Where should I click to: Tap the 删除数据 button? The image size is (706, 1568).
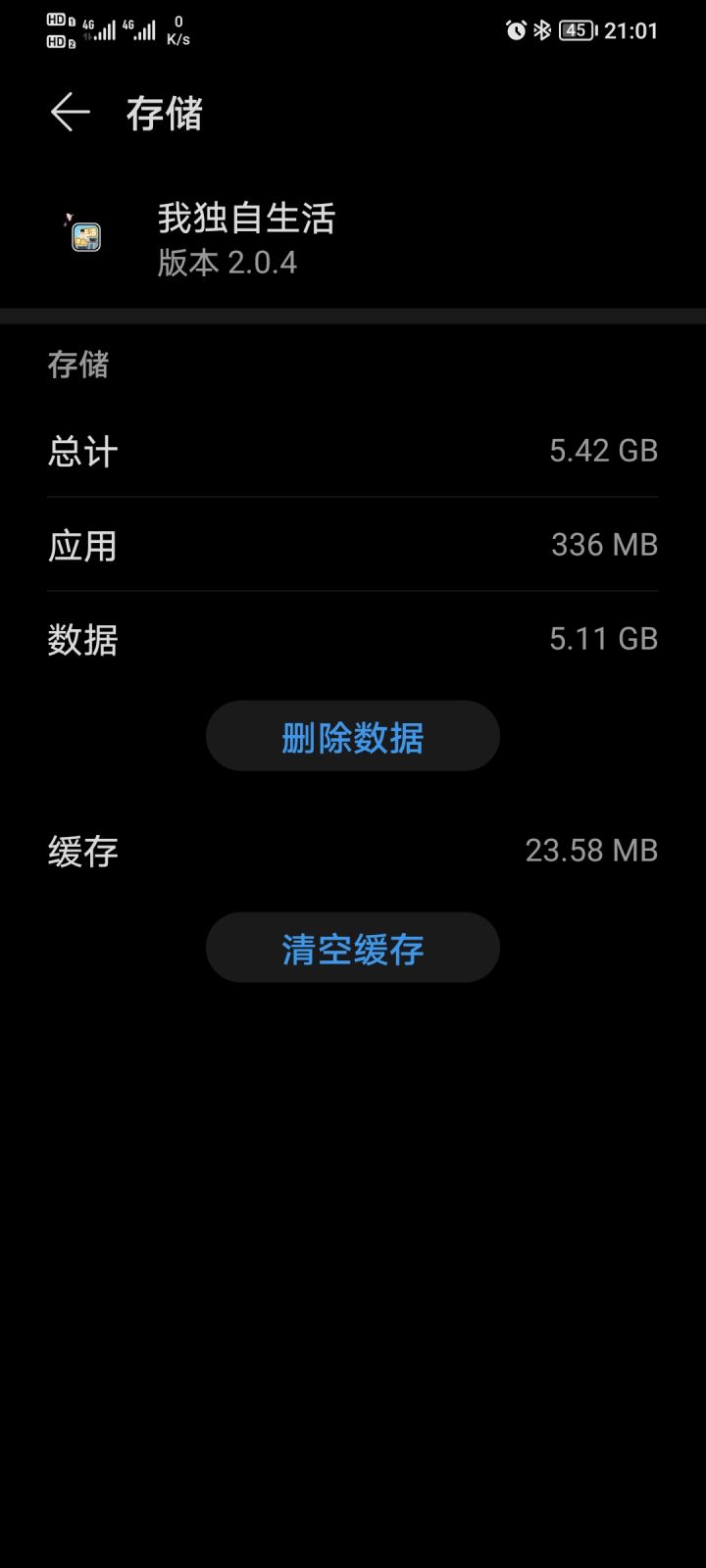coord(353,736)
